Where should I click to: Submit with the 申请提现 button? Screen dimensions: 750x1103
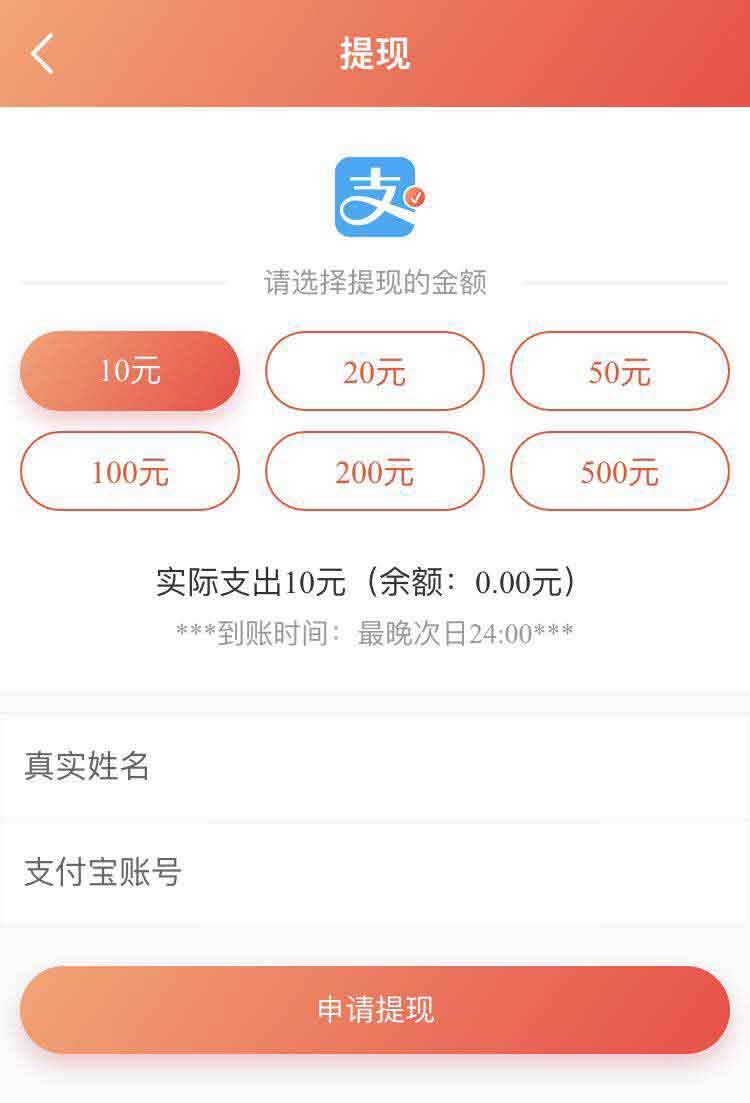point(375,1009)
